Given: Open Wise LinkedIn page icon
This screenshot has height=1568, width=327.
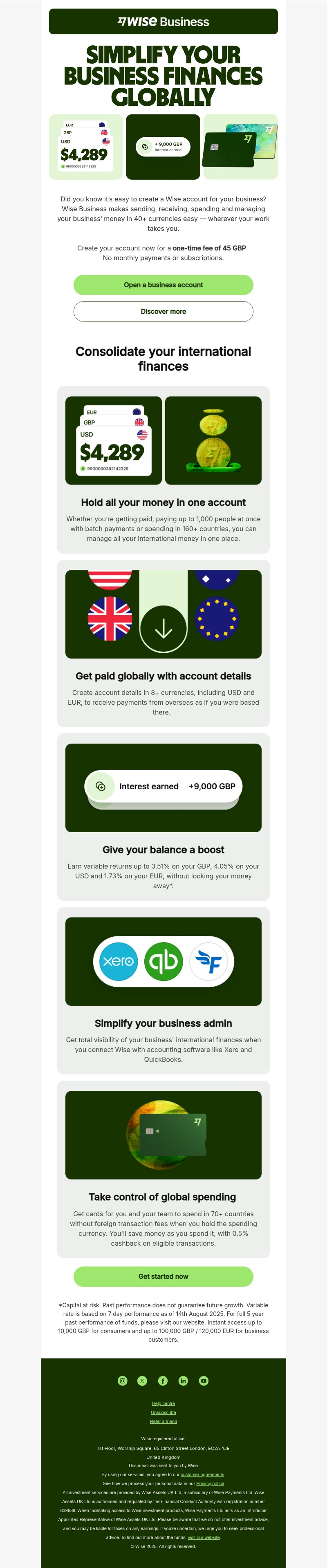Looking at the screenshot, I should tap(183, 1380).
